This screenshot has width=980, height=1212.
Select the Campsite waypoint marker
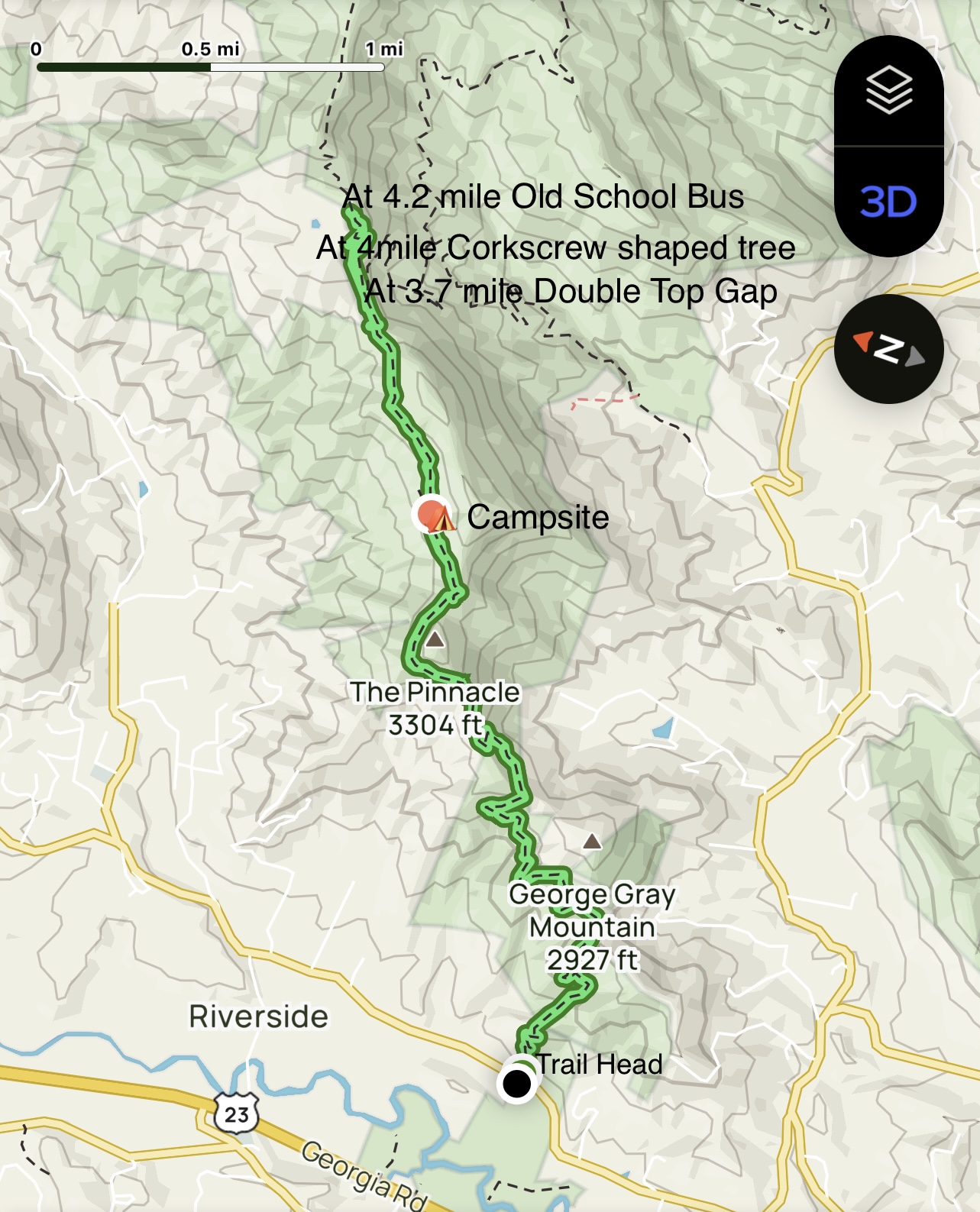coord(433,515)
